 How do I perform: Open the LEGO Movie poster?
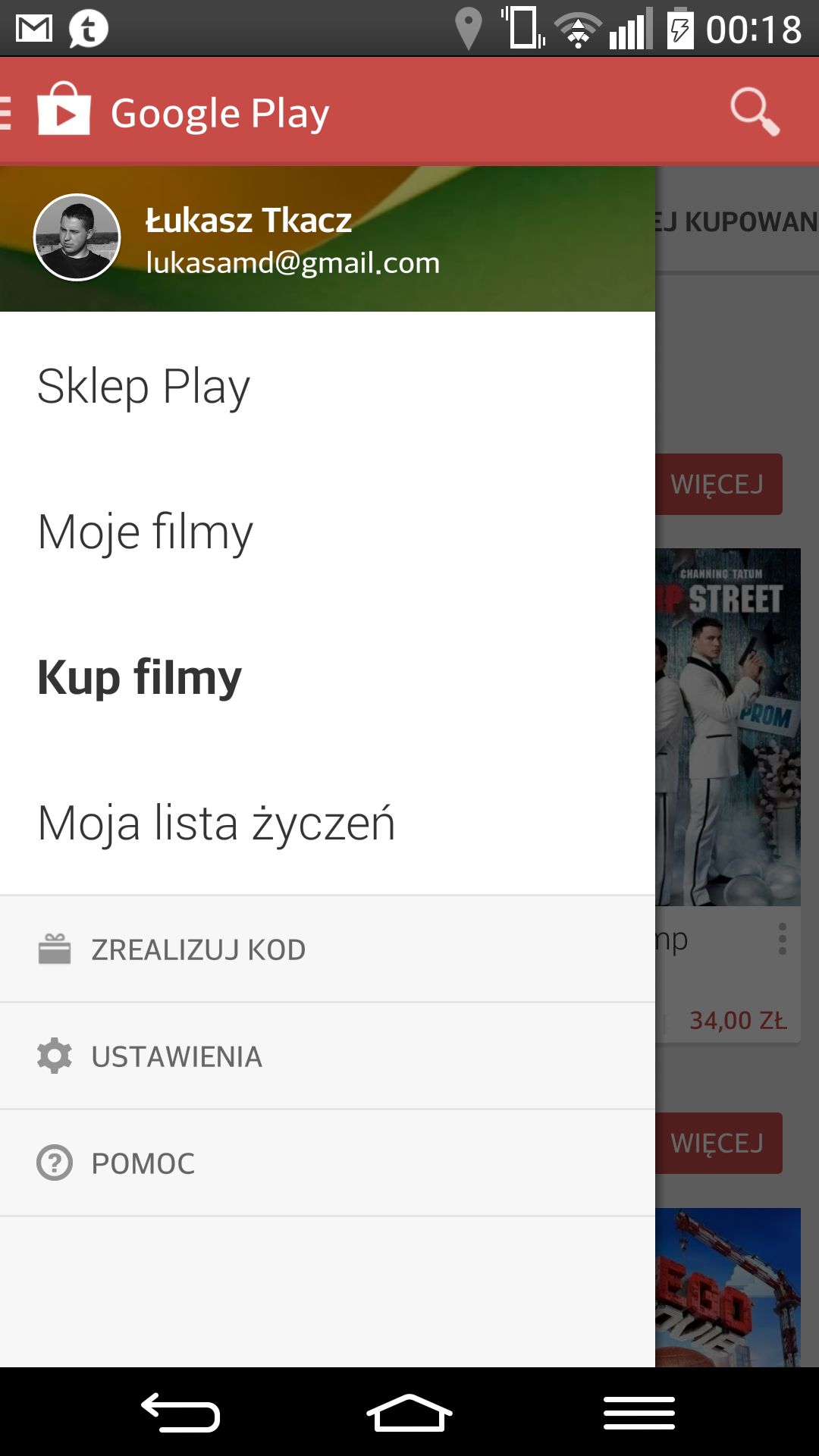(x=728, y=1288)
